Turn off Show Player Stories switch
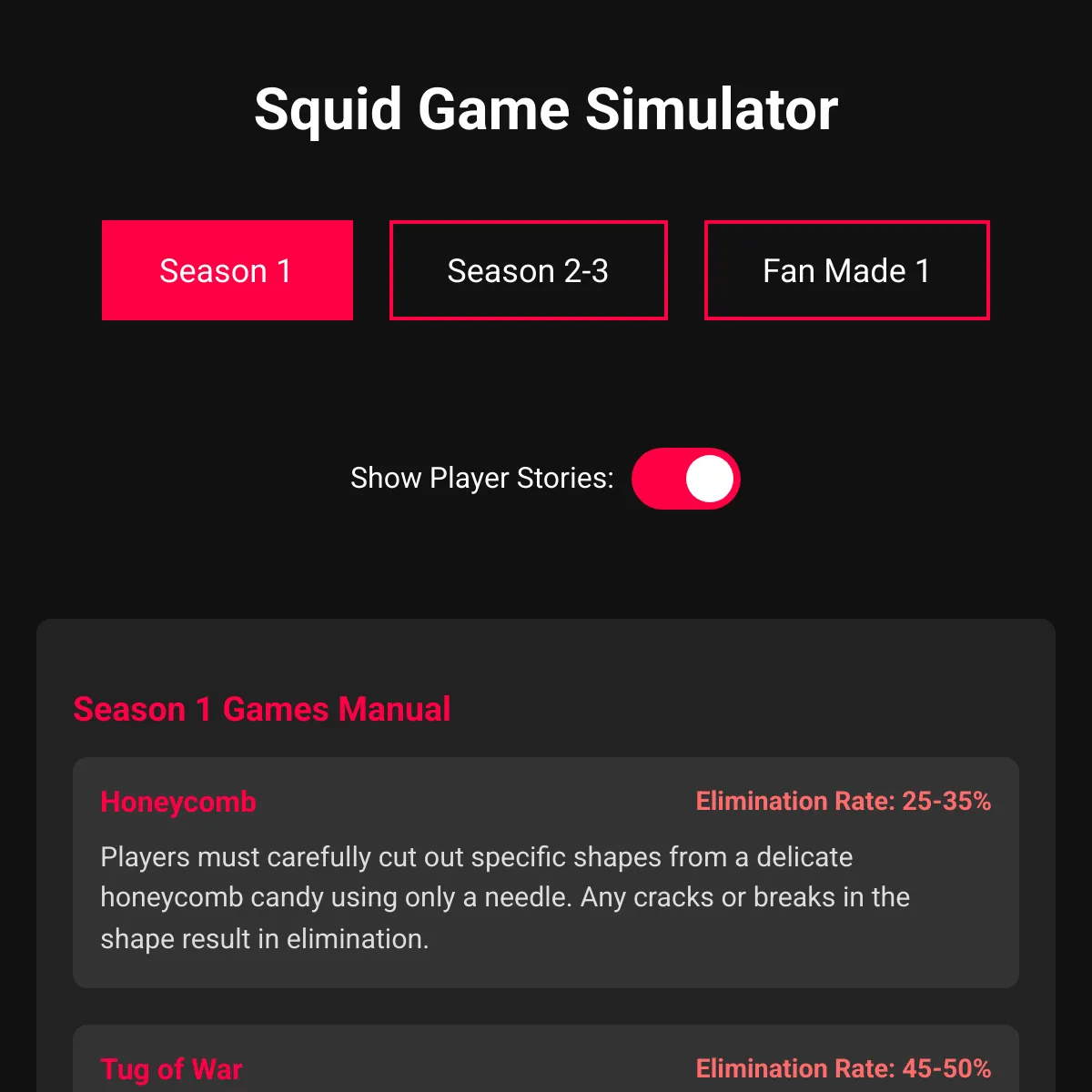The width and height of the screenshot is (1092, 1092). coord(685,479)
